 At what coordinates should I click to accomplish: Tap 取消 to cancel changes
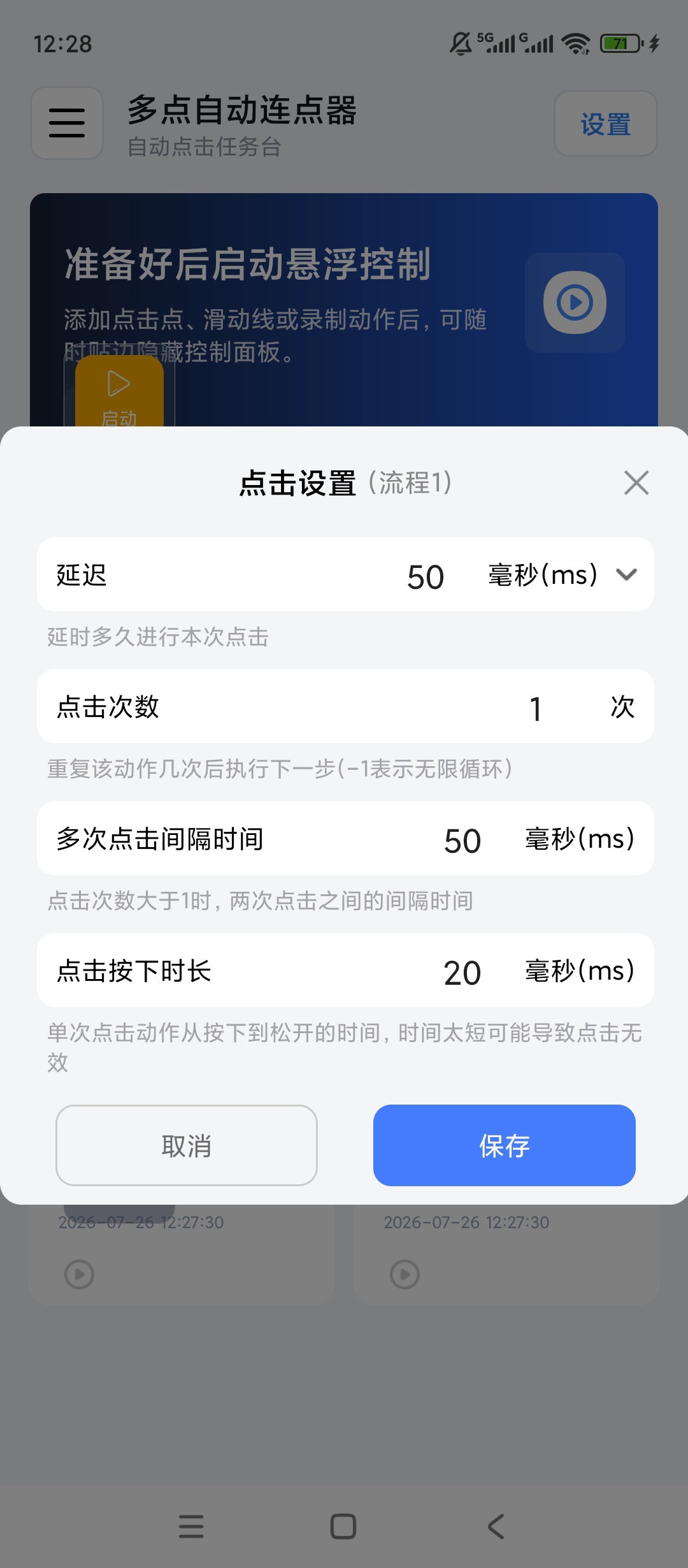(x=187, y=1145)
